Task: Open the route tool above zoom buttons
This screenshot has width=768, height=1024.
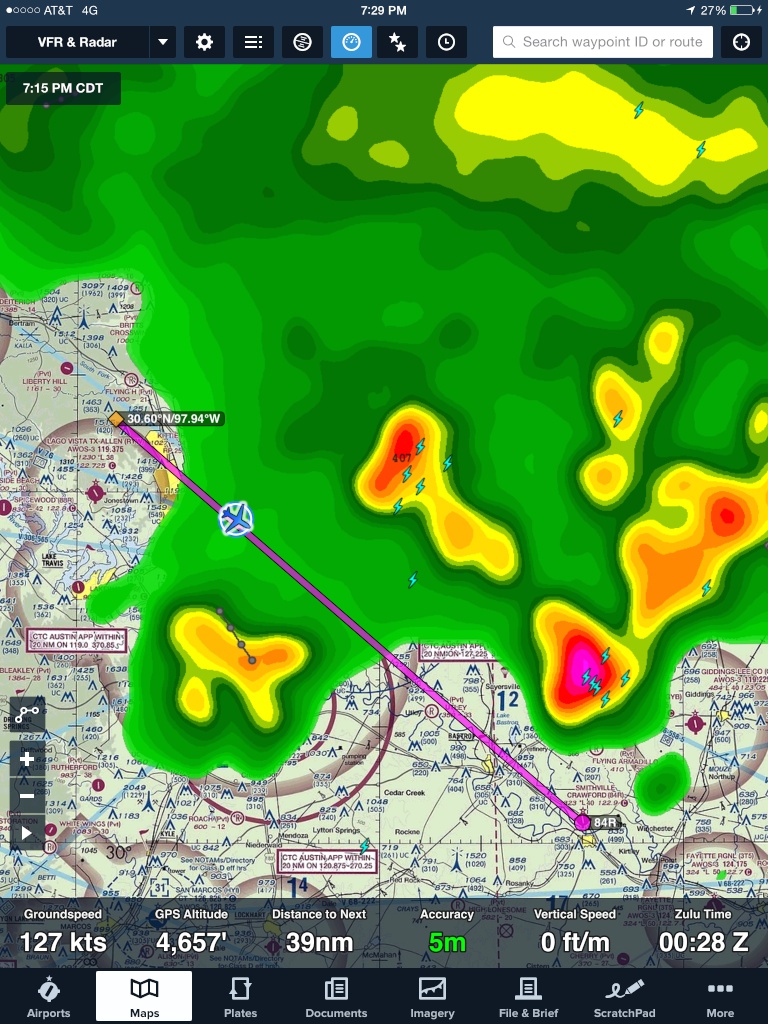Action: [27, 715]
